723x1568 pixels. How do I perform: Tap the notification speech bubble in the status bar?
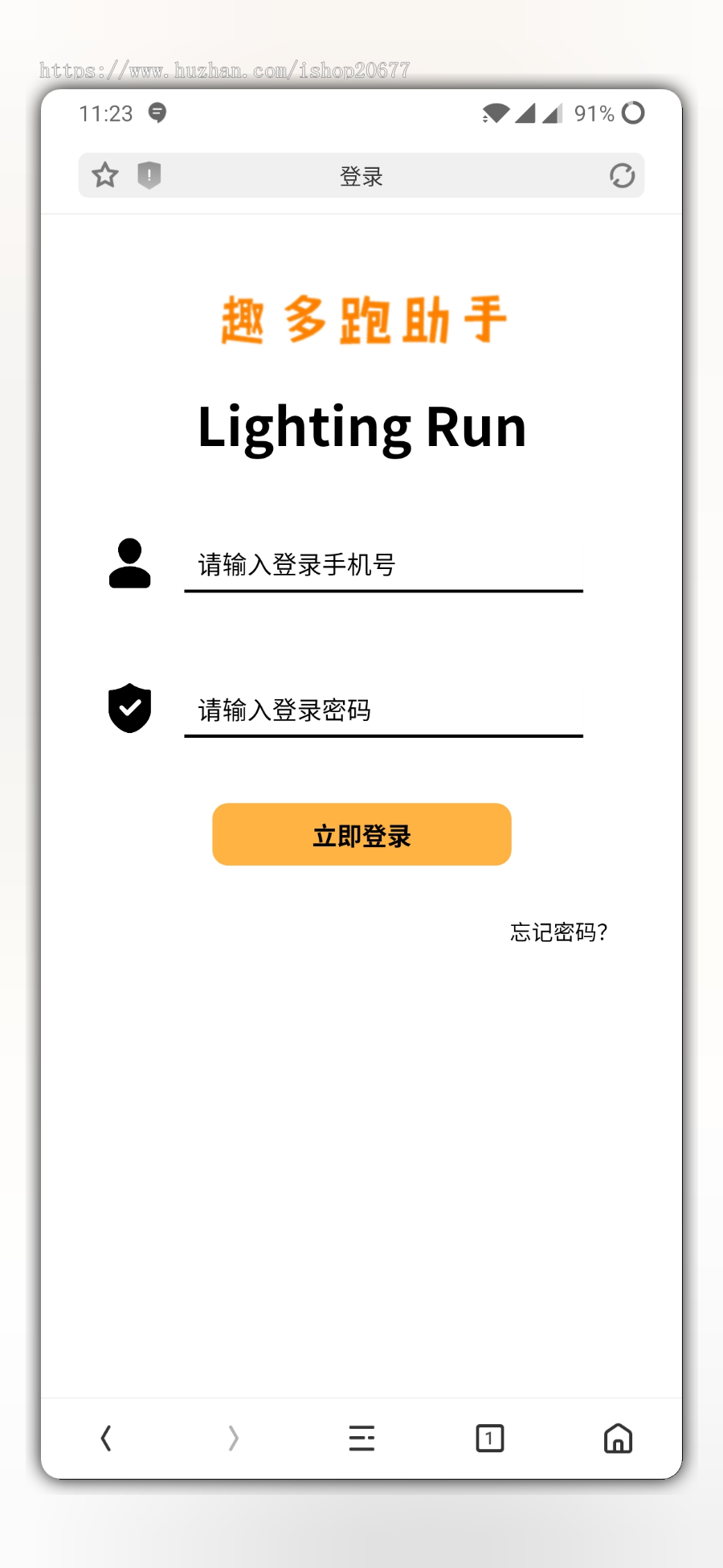click(x=157, y=113)
